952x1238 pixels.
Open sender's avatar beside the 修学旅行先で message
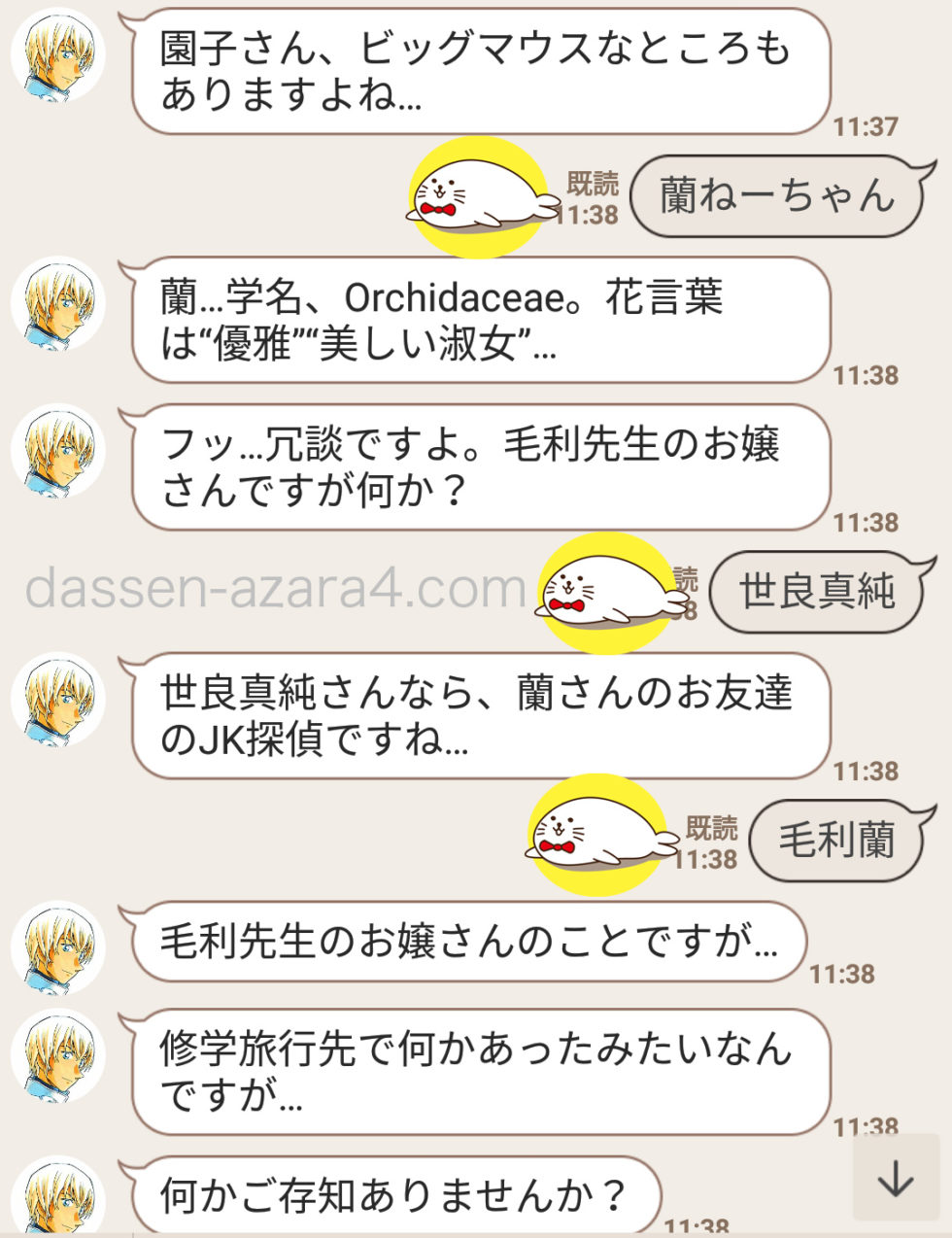click(x=57, y=1055)
